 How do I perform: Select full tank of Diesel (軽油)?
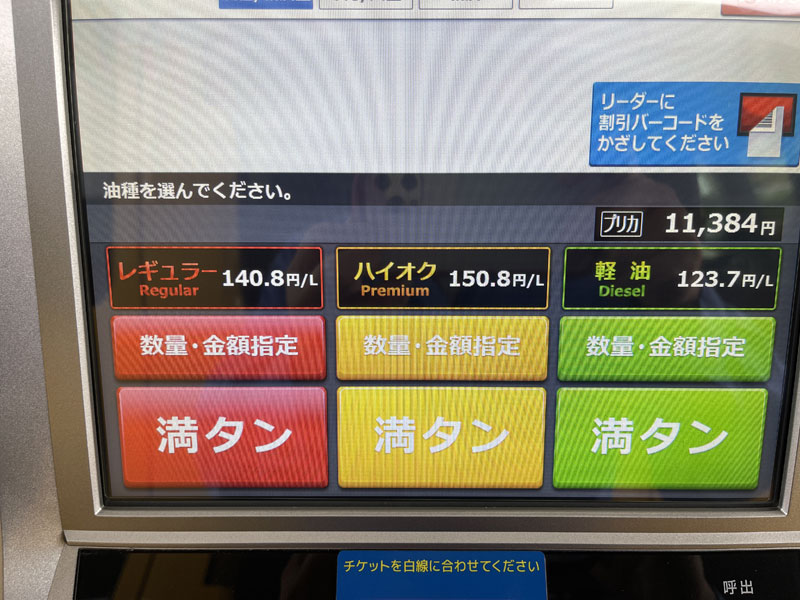[x=660, y=437]
